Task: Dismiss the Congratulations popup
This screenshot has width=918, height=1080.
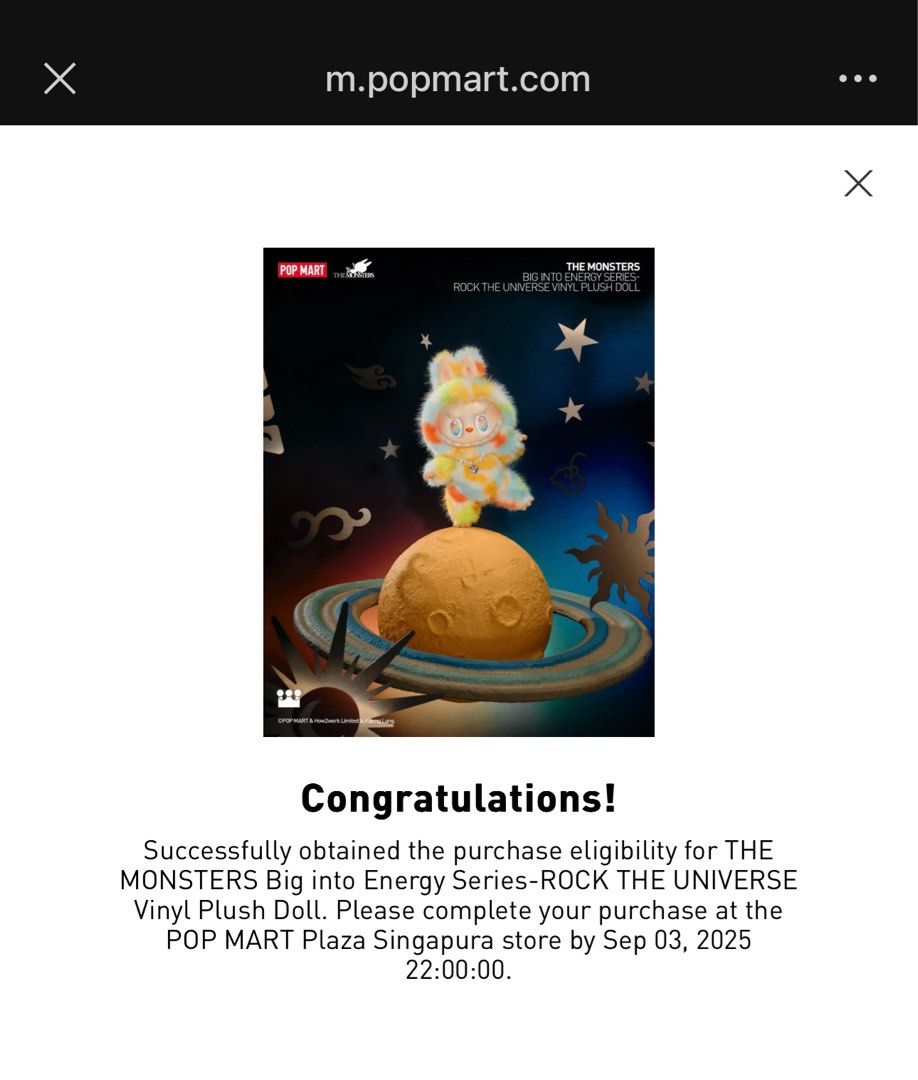Action: (x=858, y=183)
